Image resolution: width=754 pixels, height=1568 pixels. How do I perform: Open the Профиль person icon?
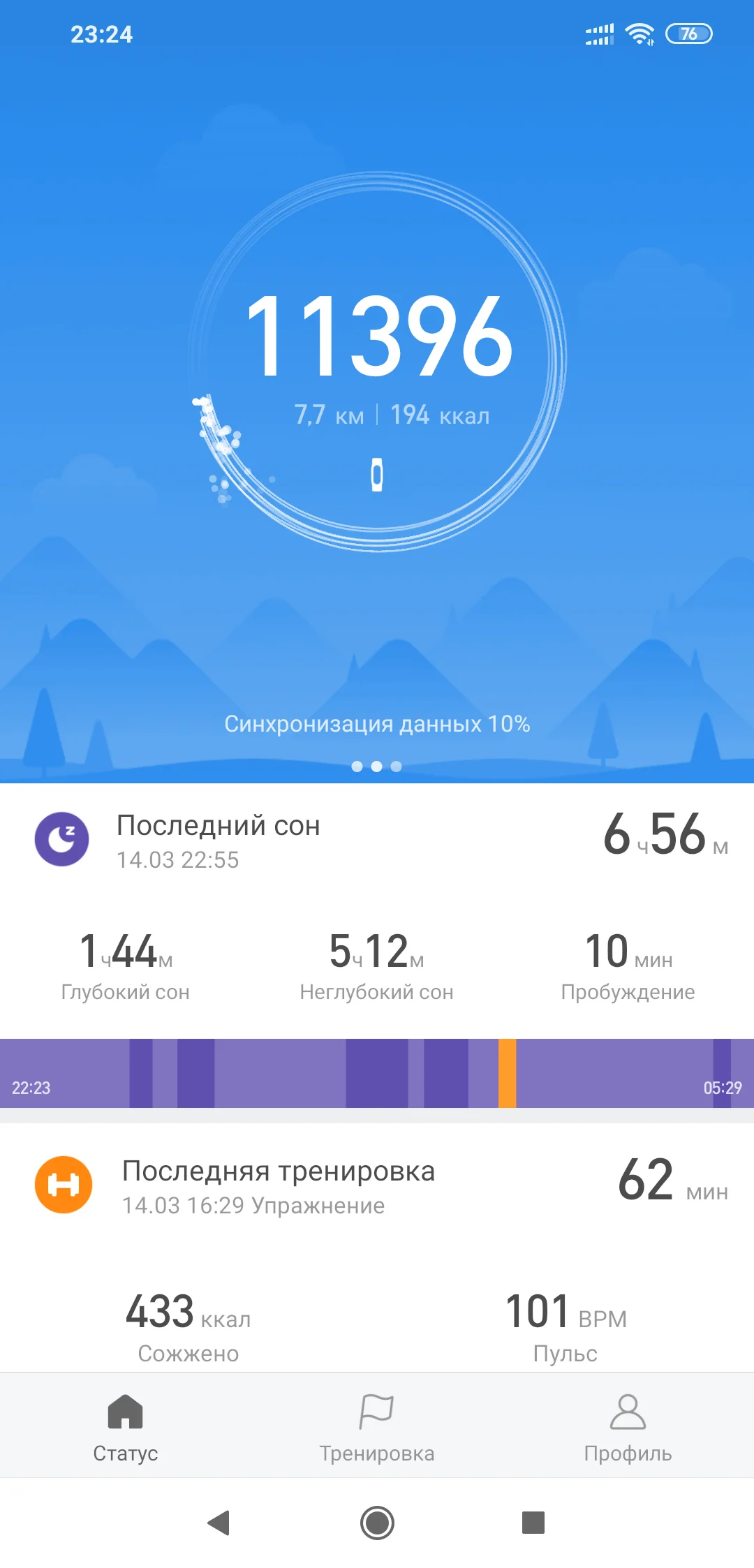[627, 1410]
